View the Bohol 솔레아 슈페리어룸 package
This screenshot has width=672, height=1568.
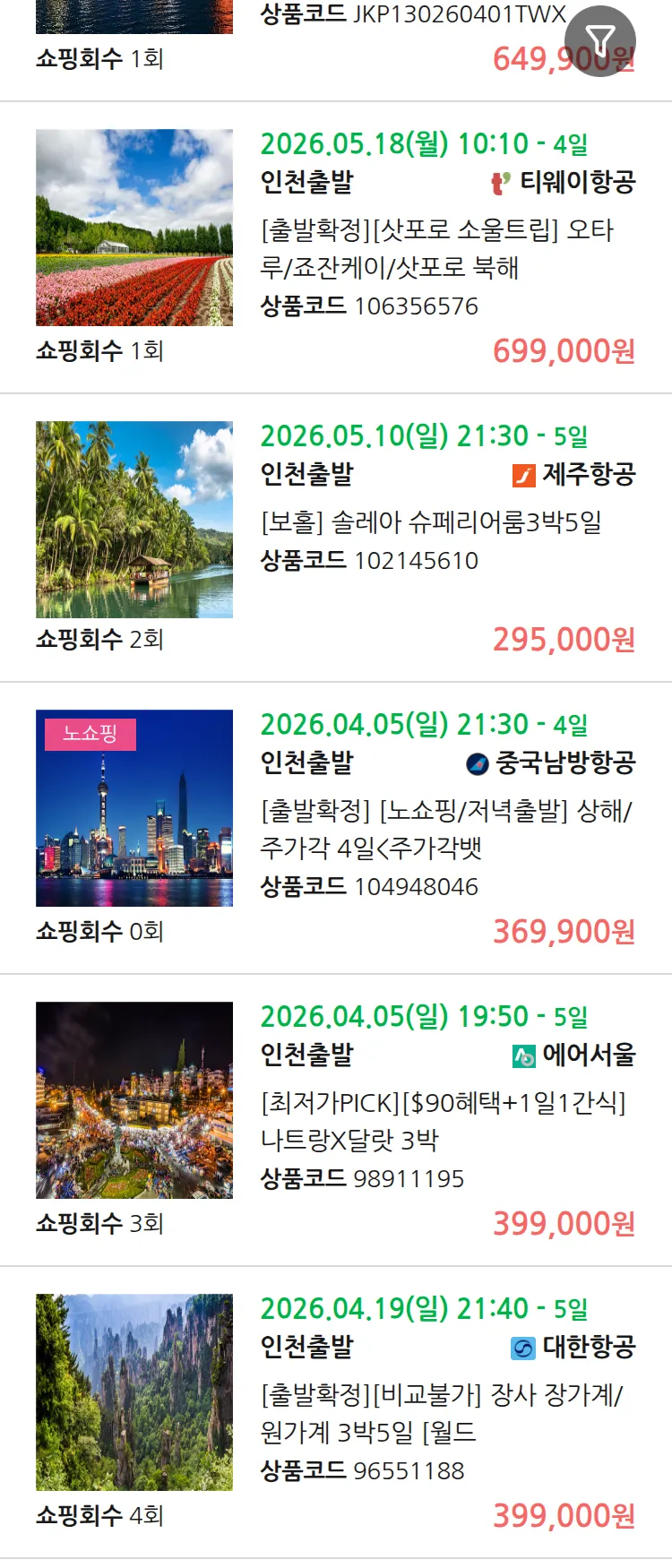click(431, 521)
